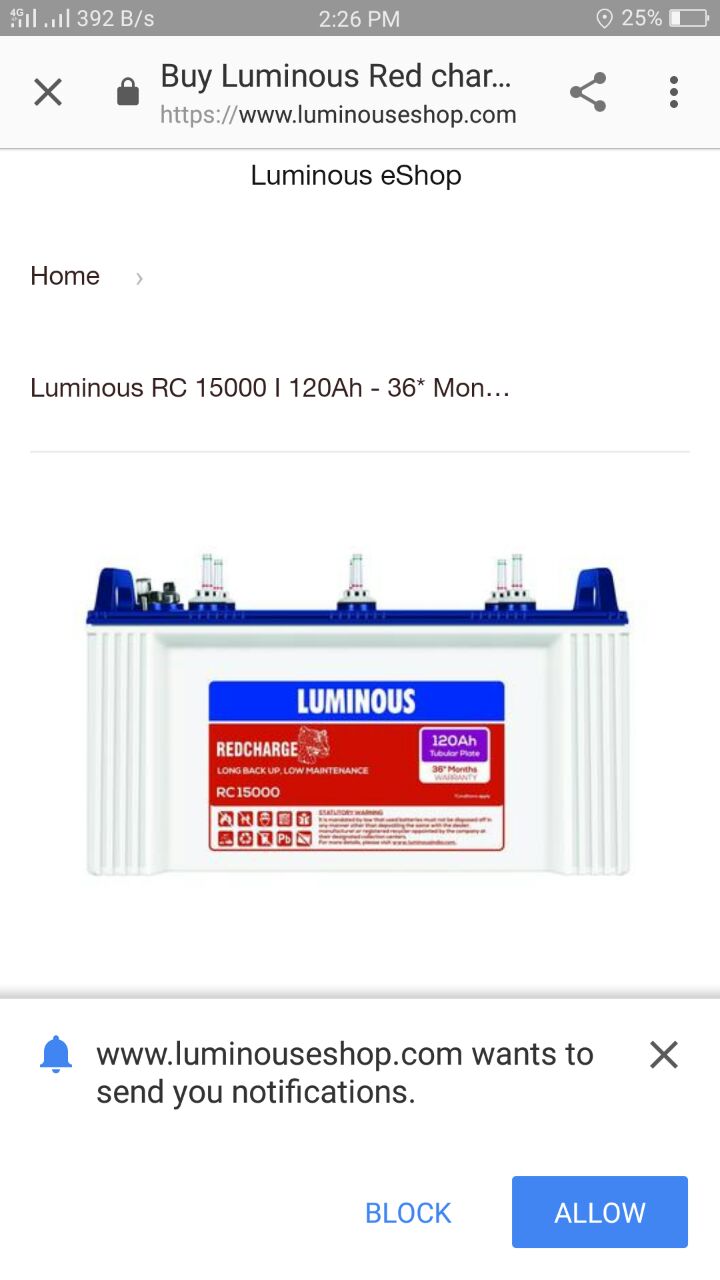Dismiss the notification permission prompt
720x1280 pixels.
tap(663, 1054)
